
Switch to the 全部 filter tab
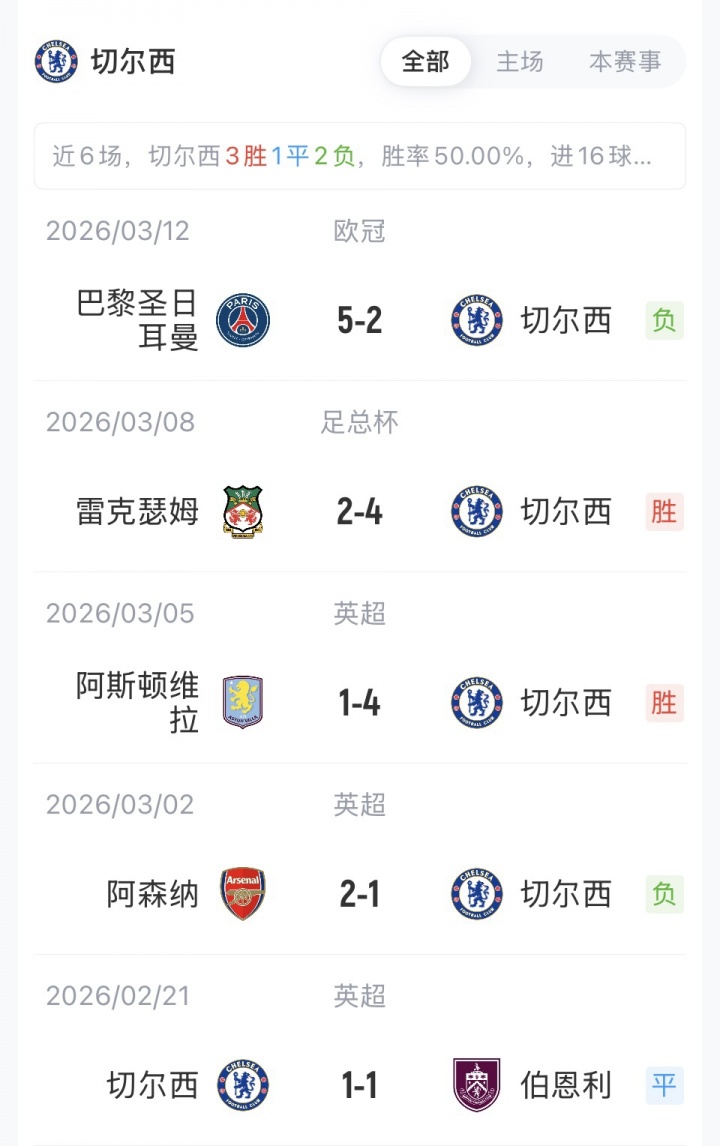[x=426, y=62]
